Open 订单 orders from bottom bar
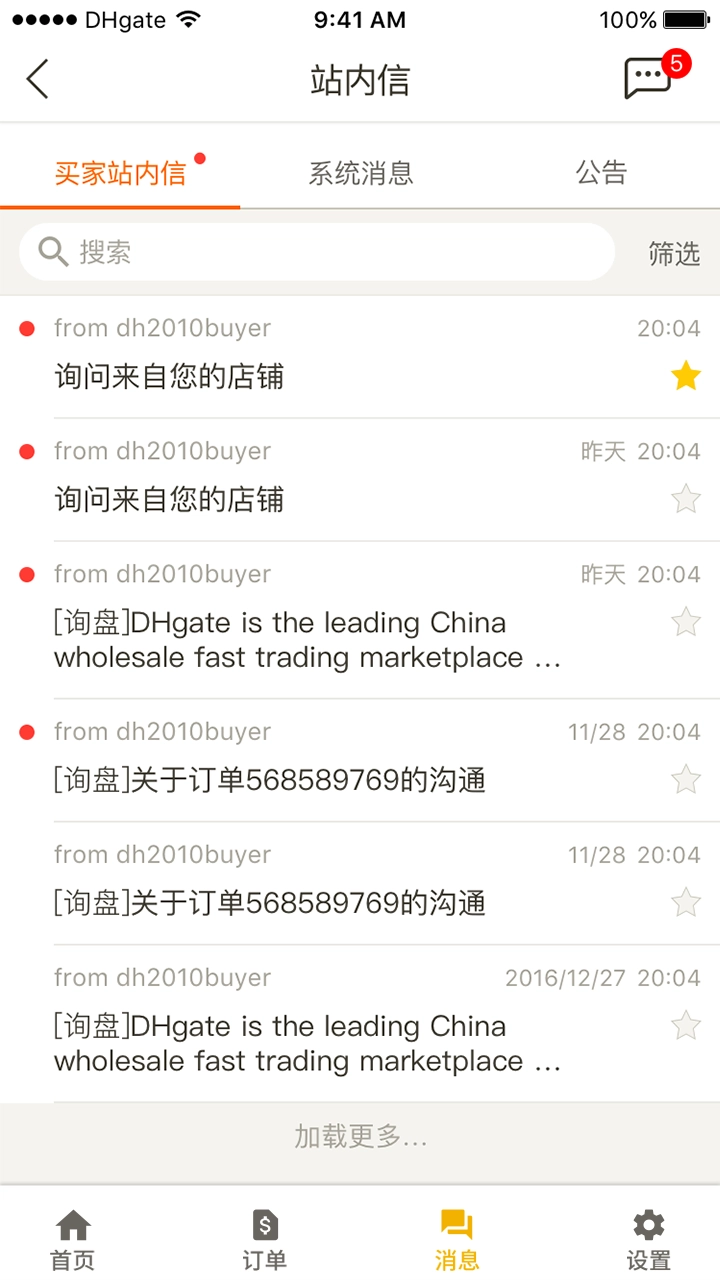Screen dimensions: 720x1280 coord(263,1236)
